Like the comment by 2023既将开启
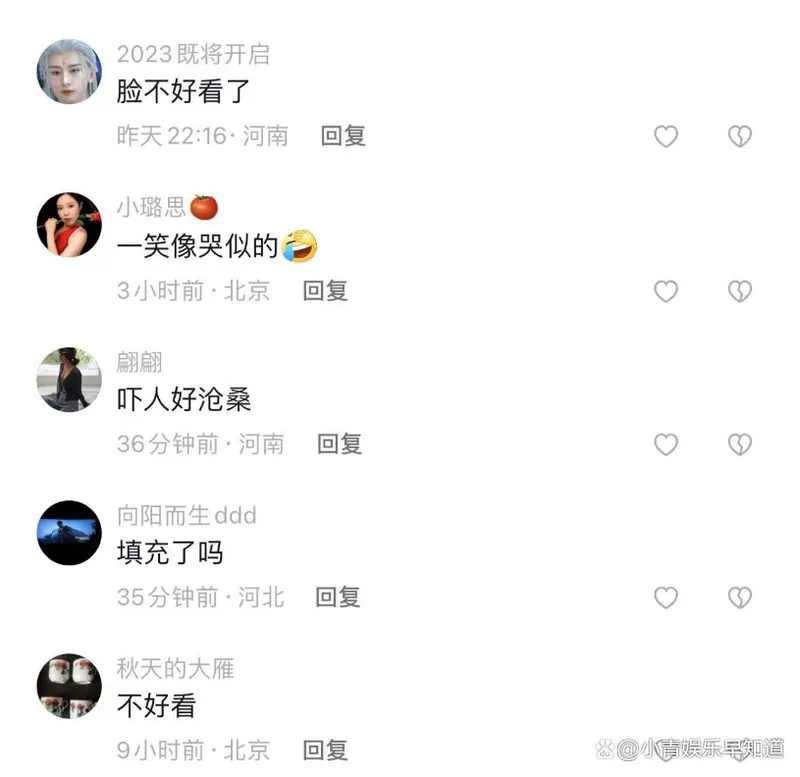800x777 pixels. tap(666, 137)
